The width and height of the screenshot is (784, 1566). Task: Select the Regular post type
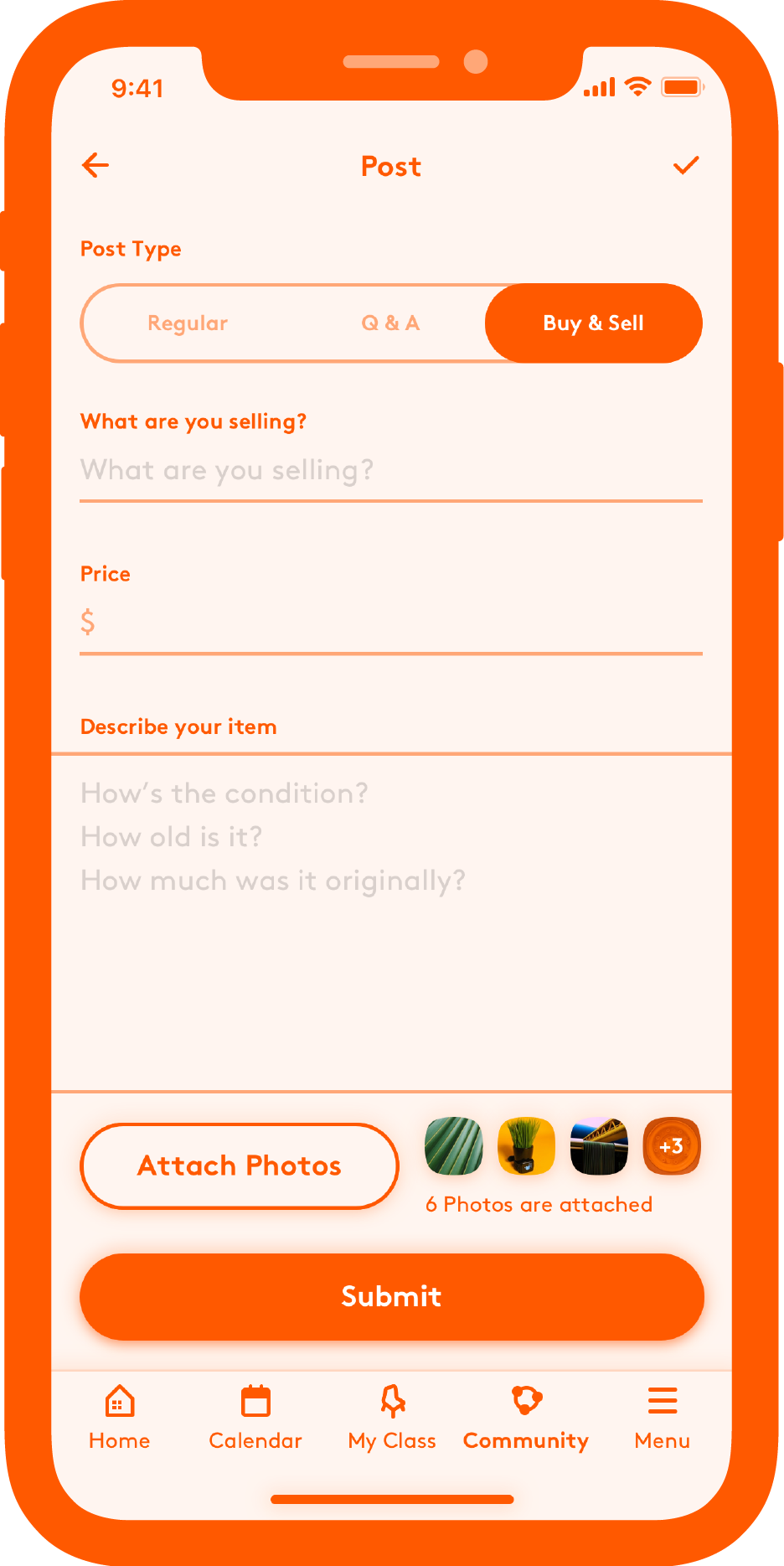click(x=188, y=323)
